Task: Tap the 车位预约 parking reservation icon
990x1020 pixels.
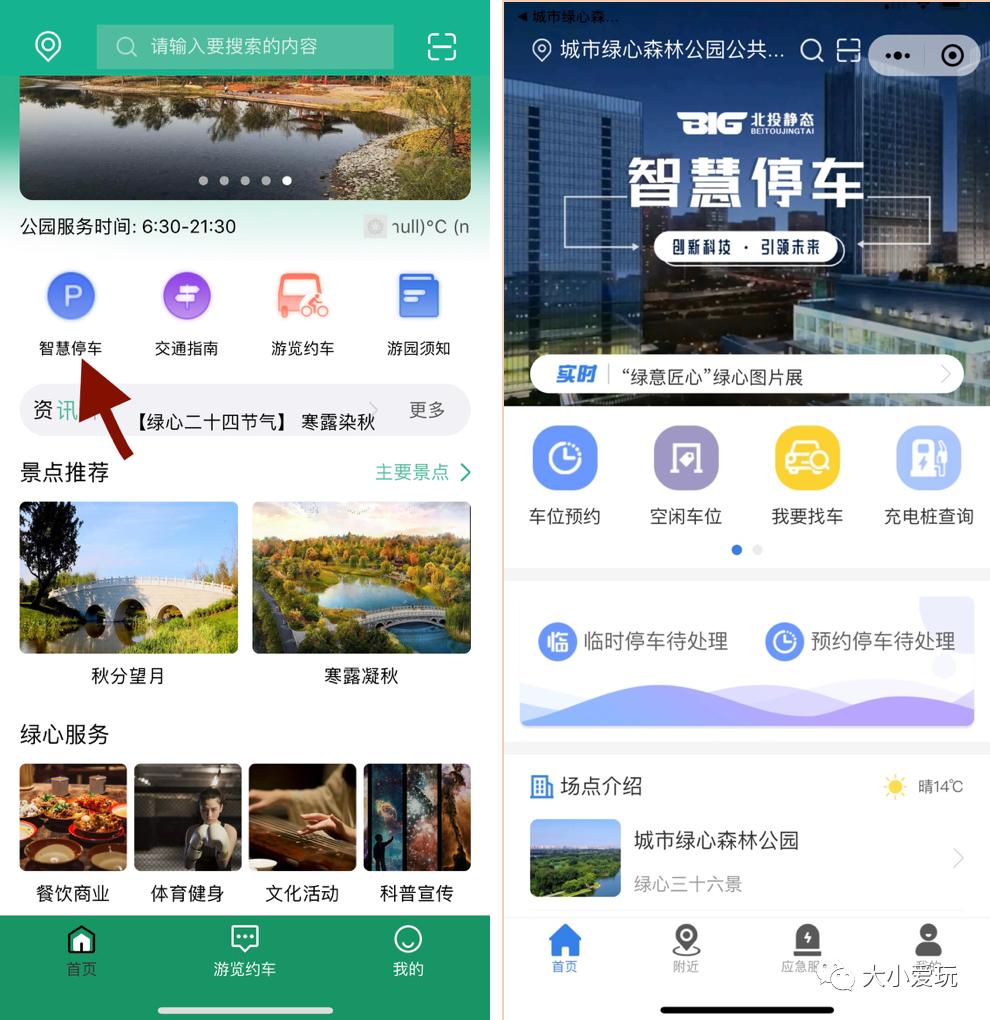Action: pyautogui.click(x=564, y=458)
